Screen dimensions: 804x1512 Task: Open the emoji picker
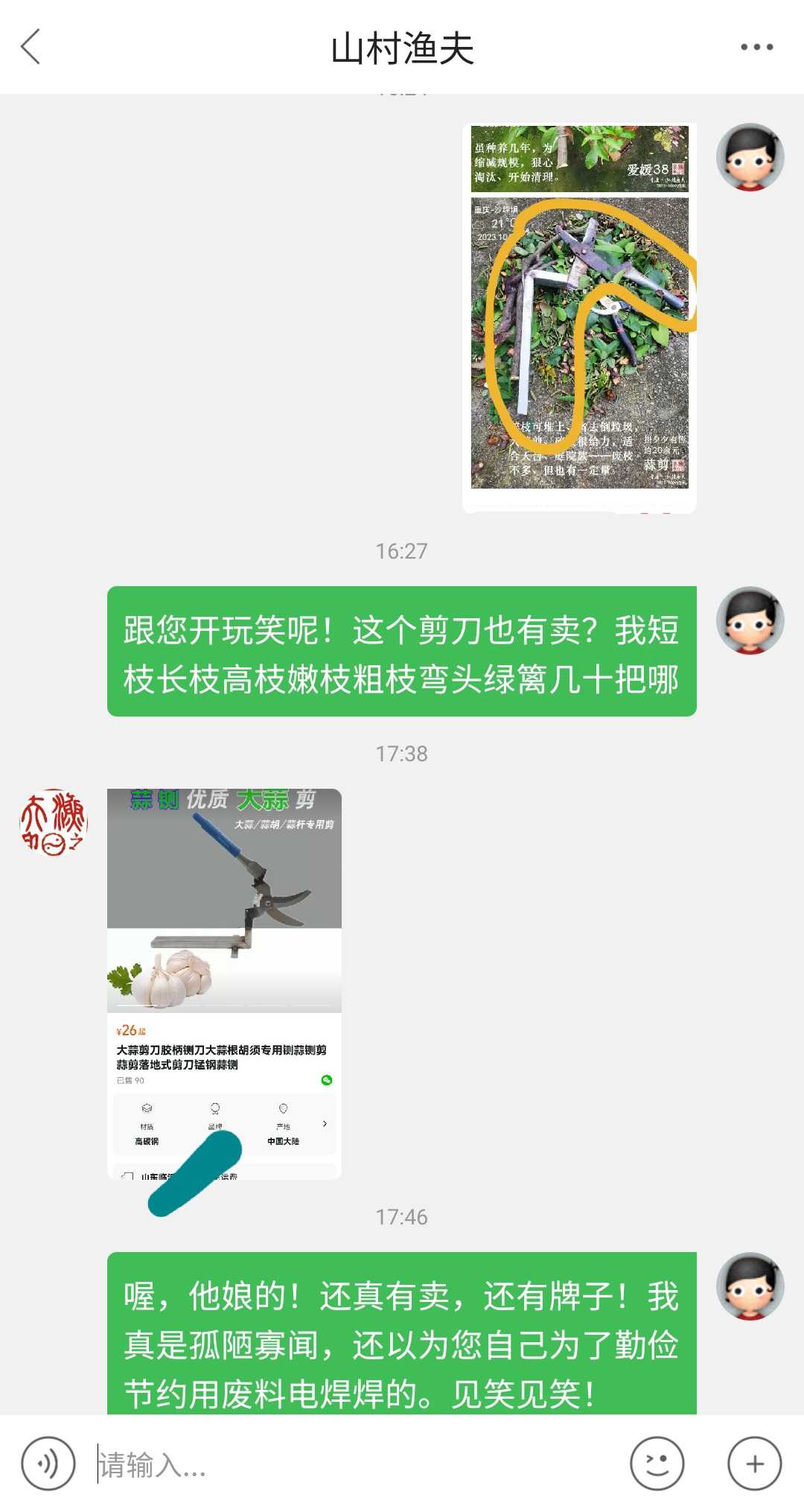click(x=657, y=1464)
